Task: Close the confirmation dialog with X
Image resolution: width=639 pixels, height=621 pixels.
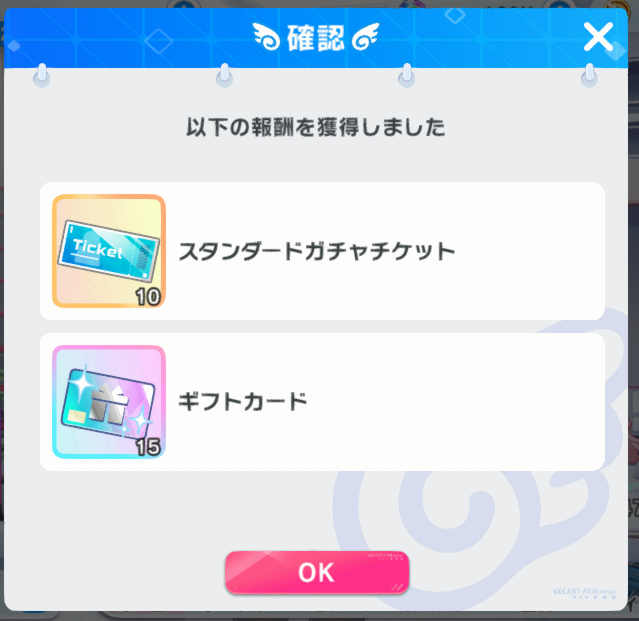Action: 598,37
